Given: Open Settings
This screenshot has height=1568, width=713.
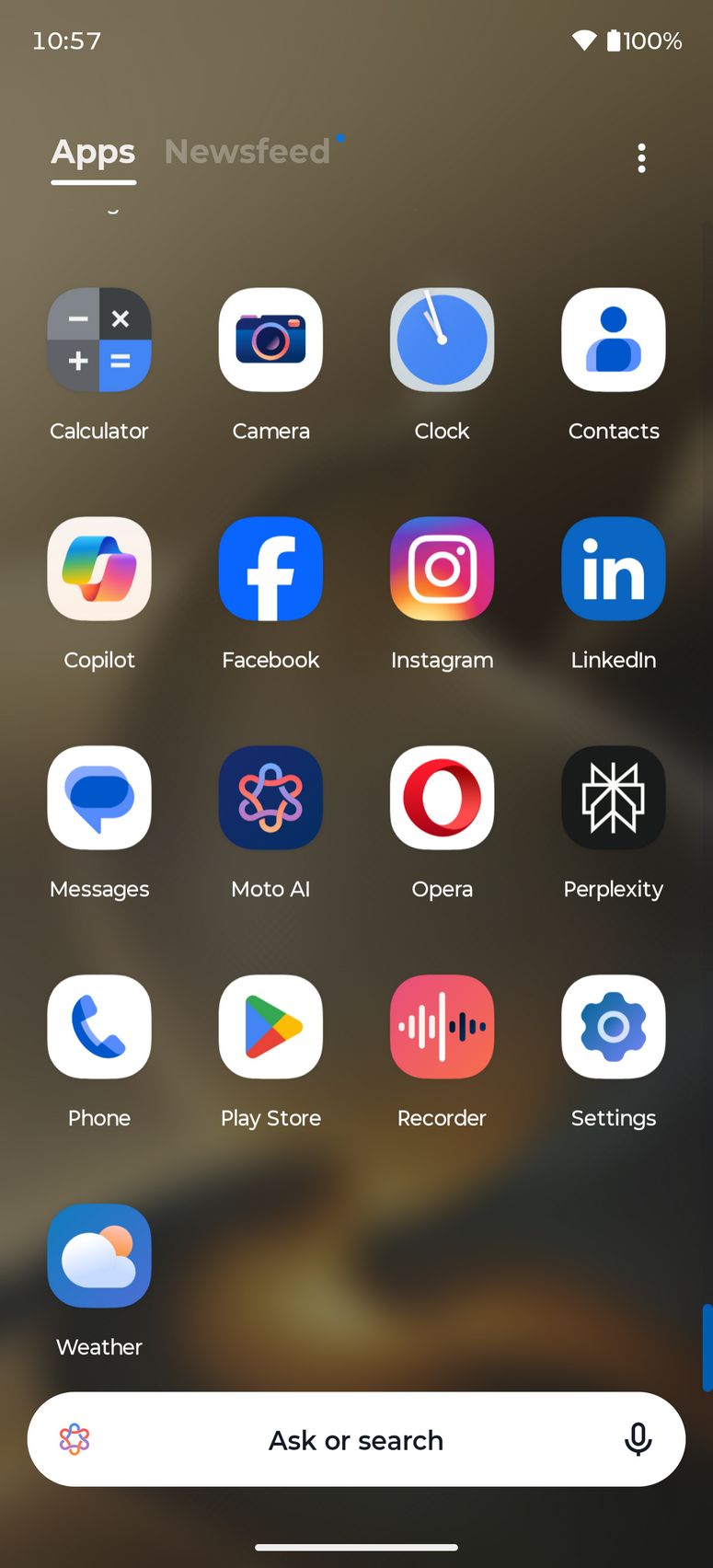Looking at the screenshot, I should click(614, 1027).
